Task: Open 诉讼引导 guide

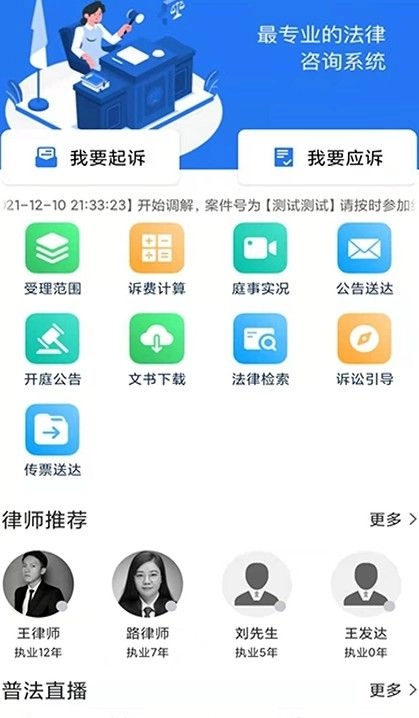Action: click(365, 350)
